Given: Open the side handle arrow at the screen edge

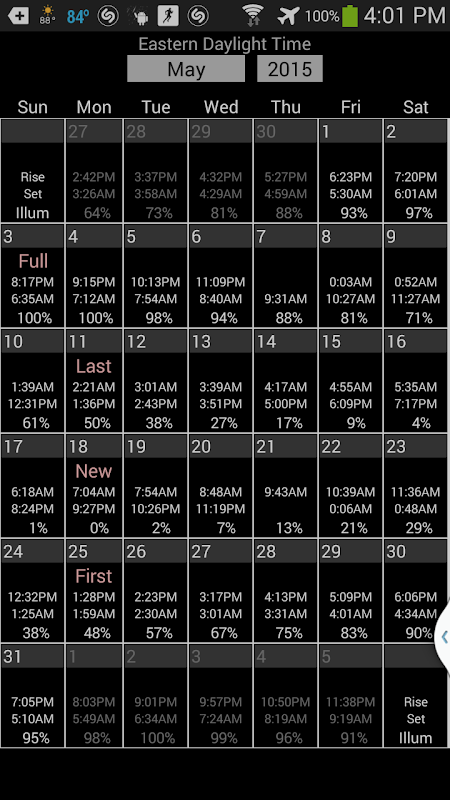Looking at the screenshot, I should 443,636.
